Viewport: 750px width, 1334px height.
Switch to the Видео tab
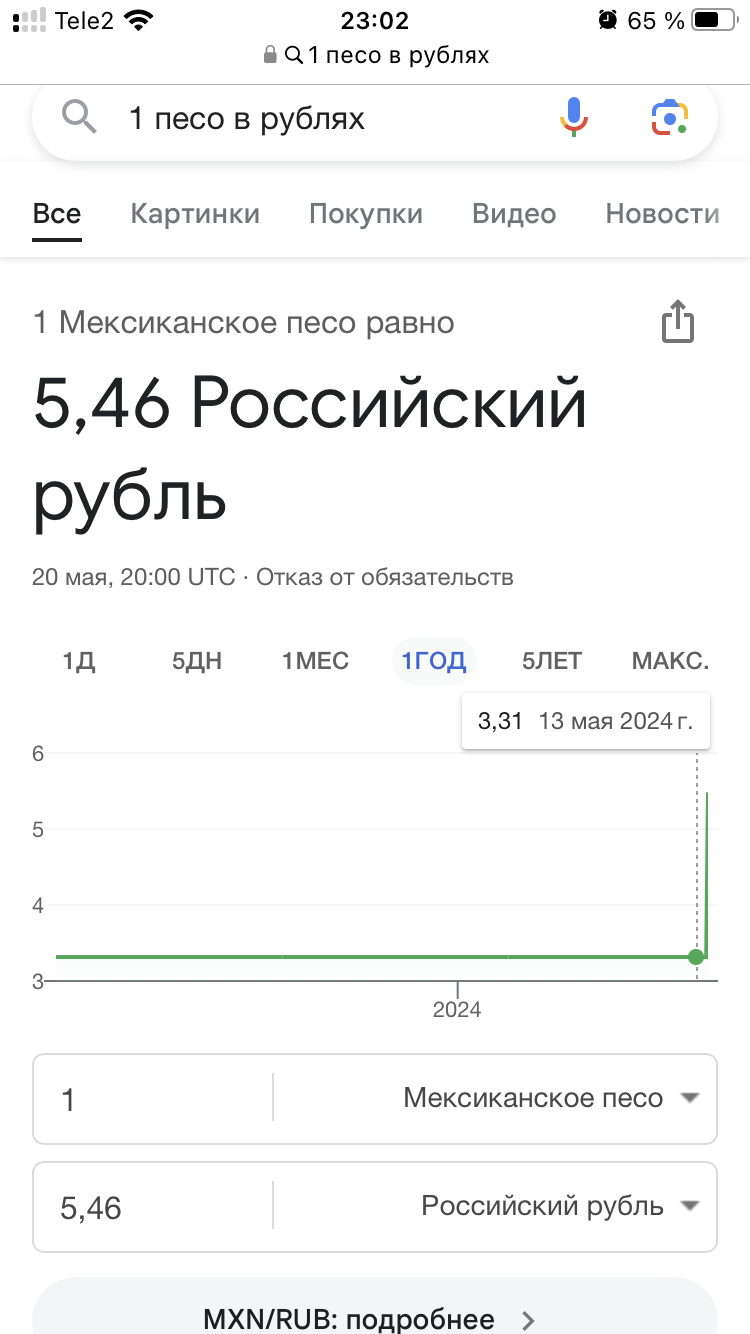pyautogui.click(x=514, y=214)
